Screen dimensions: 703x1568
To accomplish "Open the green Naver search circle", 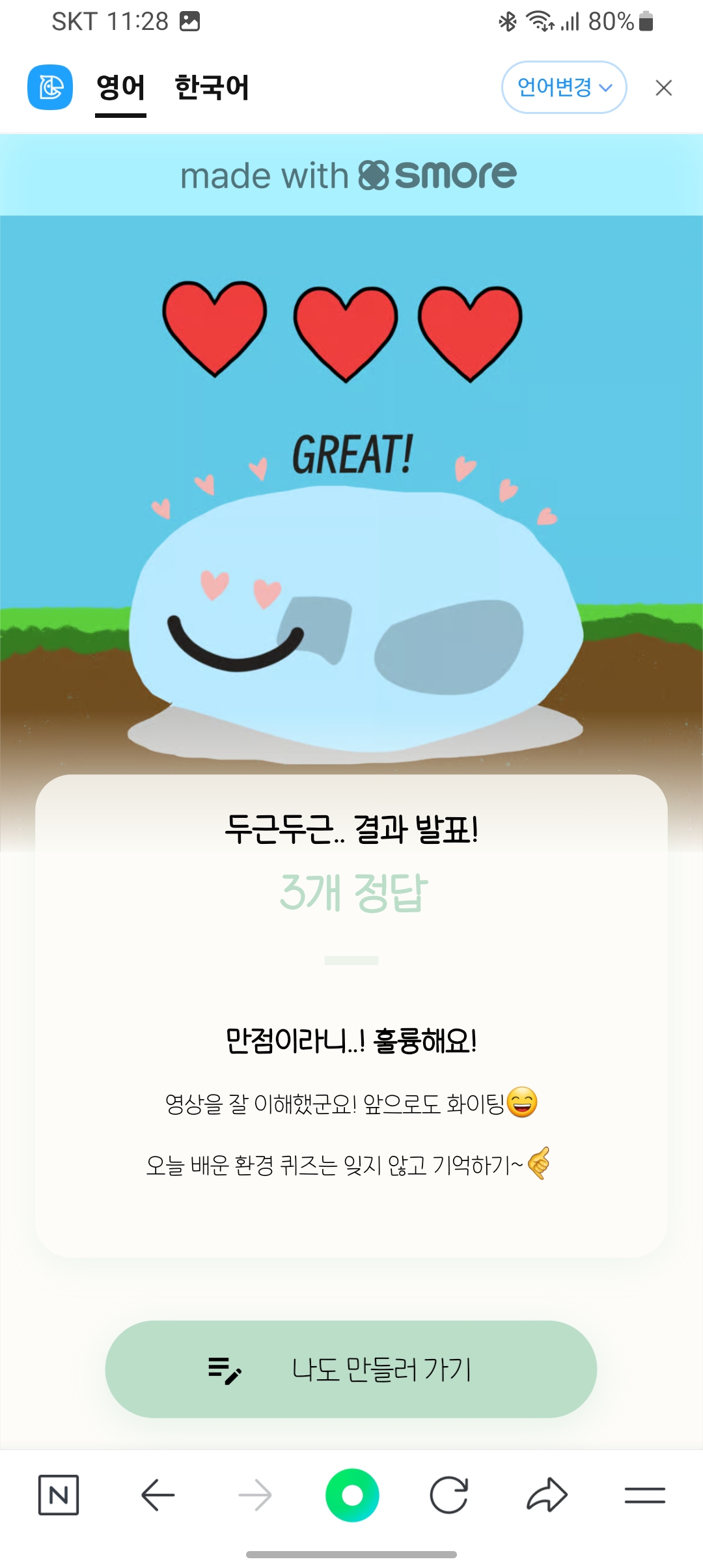I will [352, 1495].
